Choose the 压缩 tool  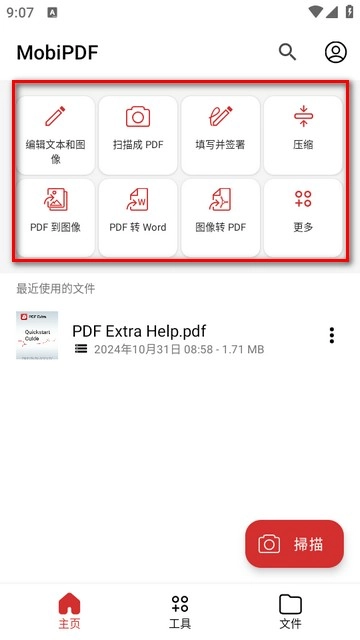pyautogui.click(x=303, y=135)
